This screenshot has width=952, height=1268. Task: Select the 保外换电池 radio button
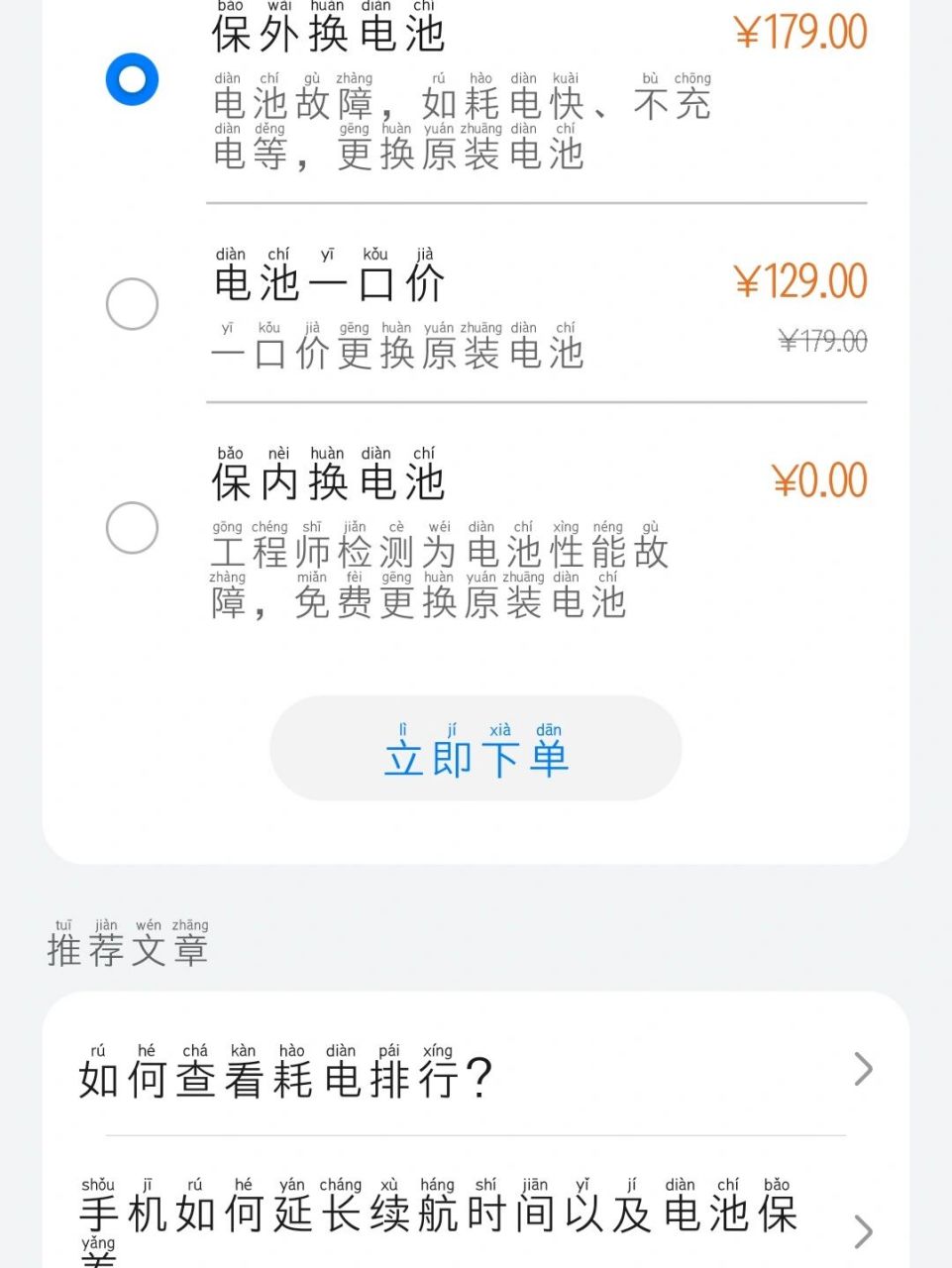click(131, 79)
